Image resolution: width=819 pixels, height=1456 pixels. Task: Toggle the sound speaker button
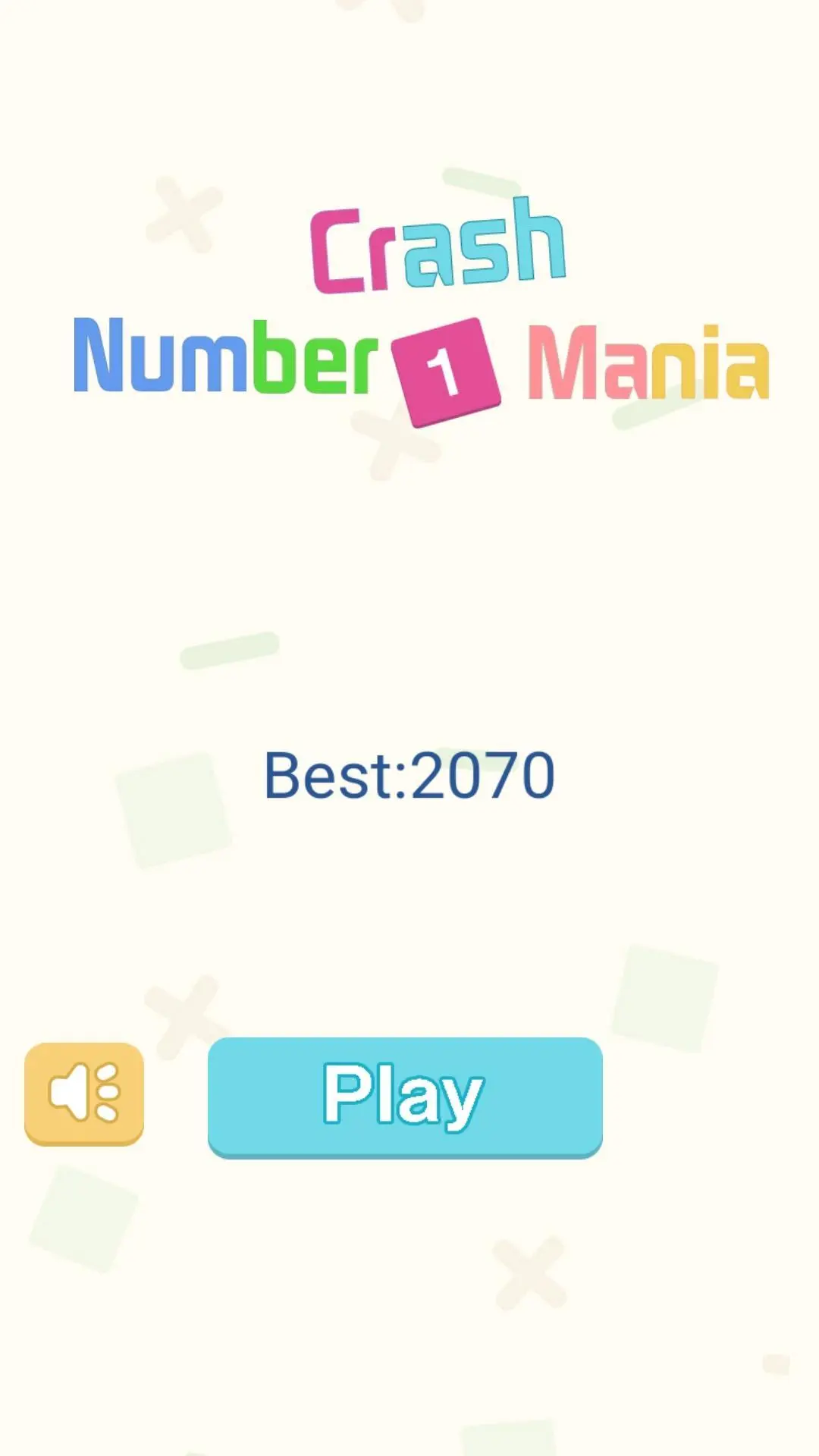84,1093
